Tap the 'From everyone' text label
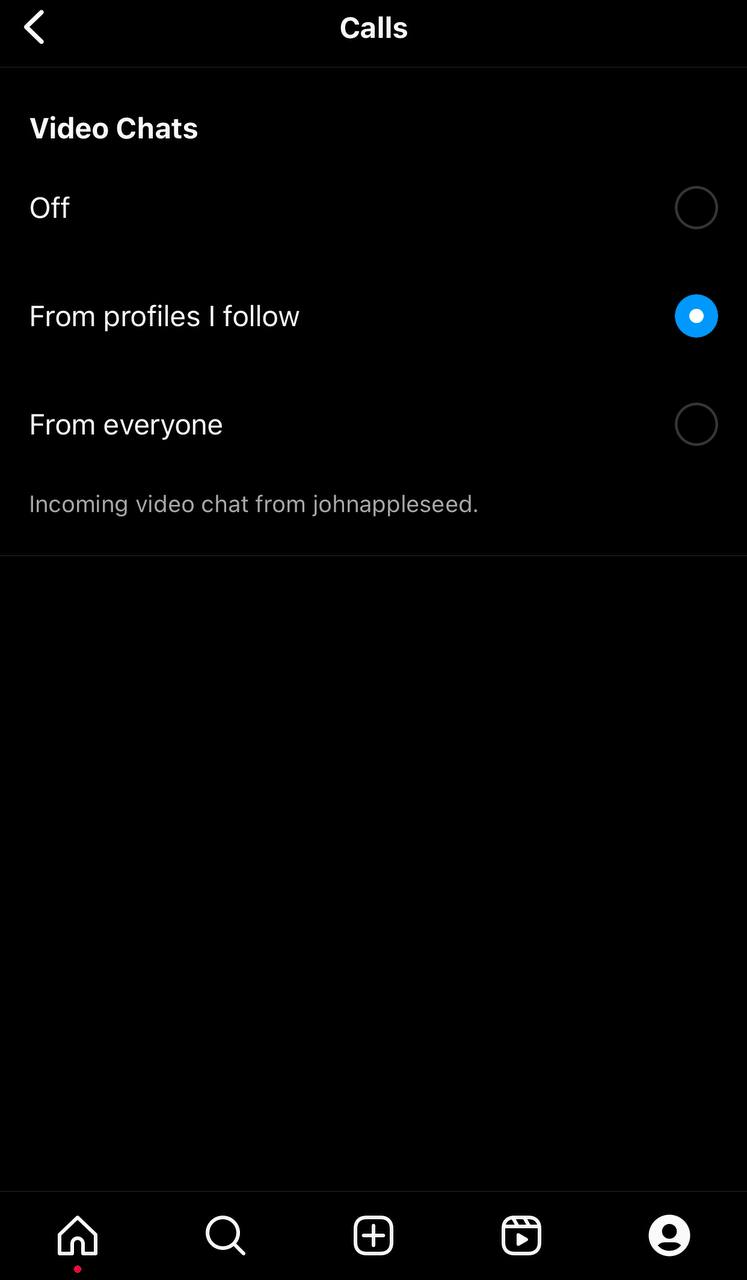This screenshot has width=747, height=1280. click(126, 424)
